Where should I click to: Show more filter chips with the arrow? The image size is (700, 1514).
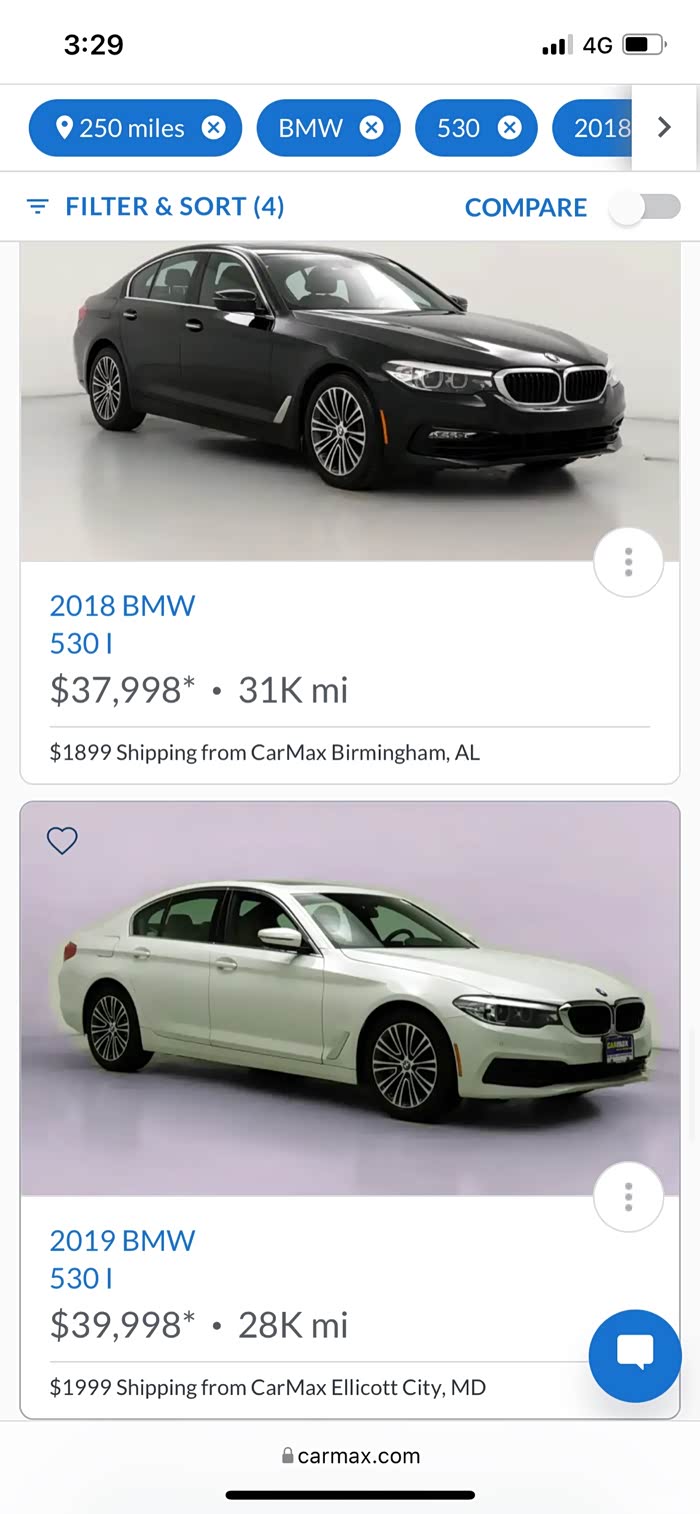664,127
